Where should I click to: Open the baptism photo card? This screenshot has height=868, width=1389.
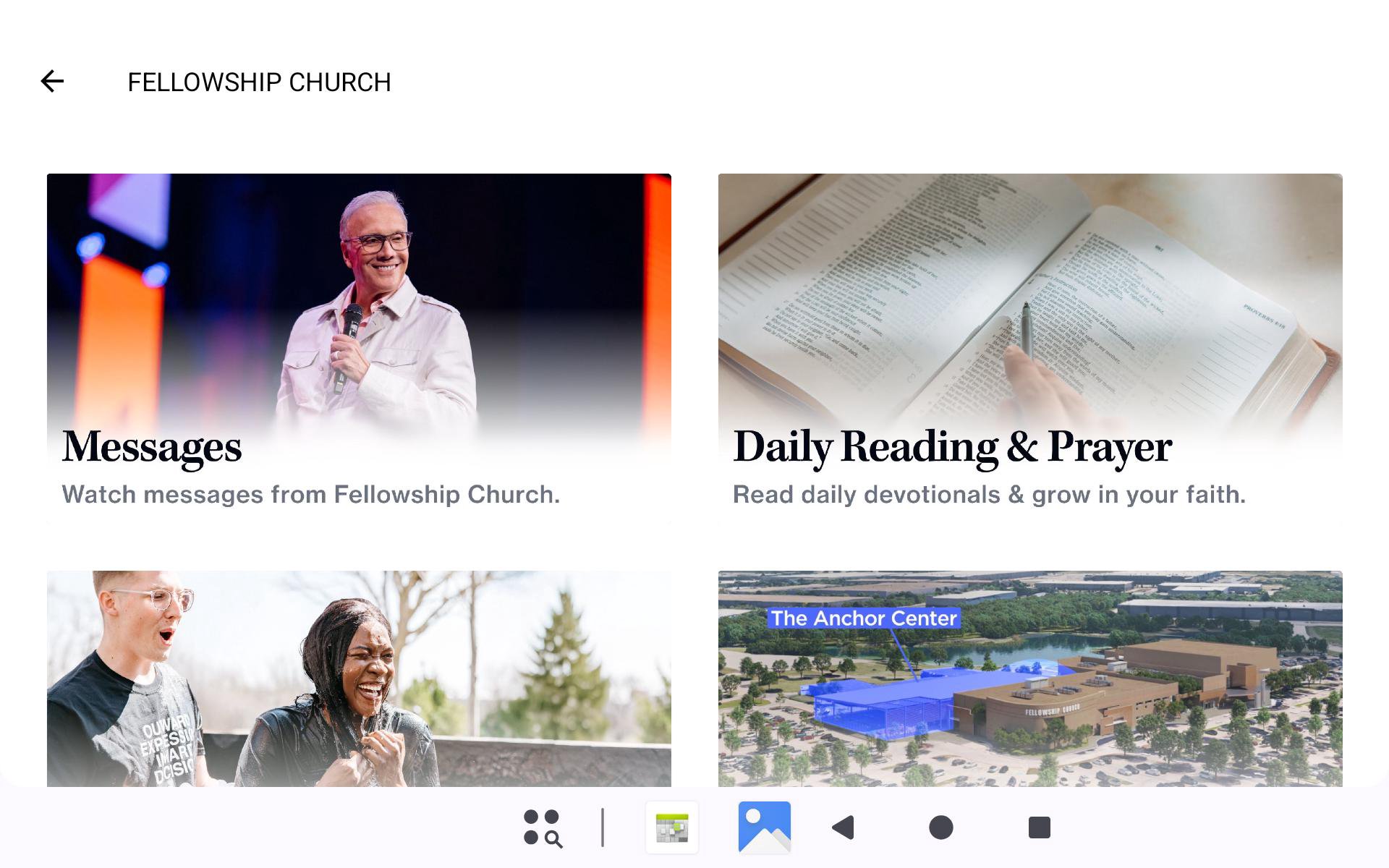pos(359,678)
